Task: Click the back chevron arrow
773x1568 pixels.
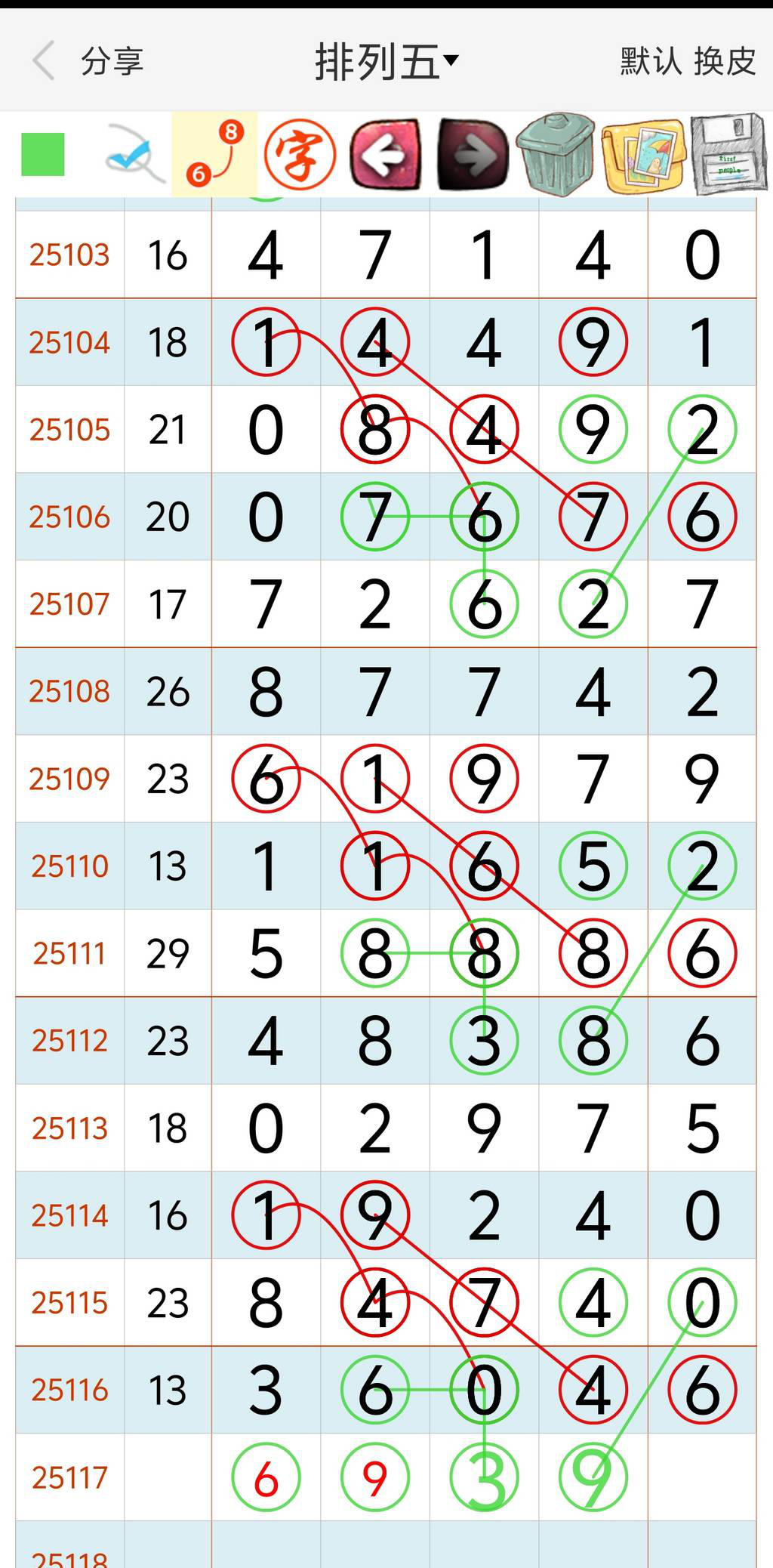Action: [45, 60]
